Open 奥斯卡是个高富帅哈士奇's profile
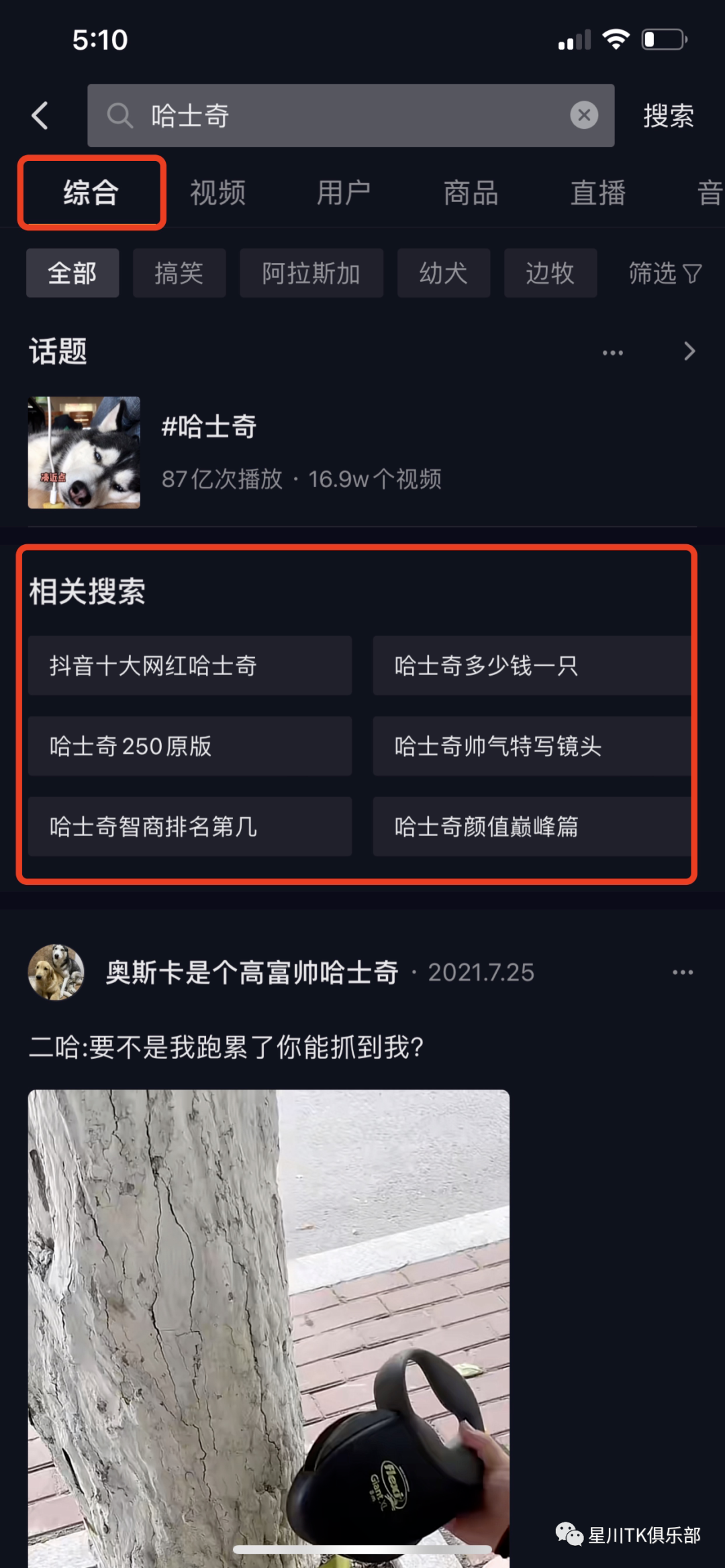 pos(56,972)
